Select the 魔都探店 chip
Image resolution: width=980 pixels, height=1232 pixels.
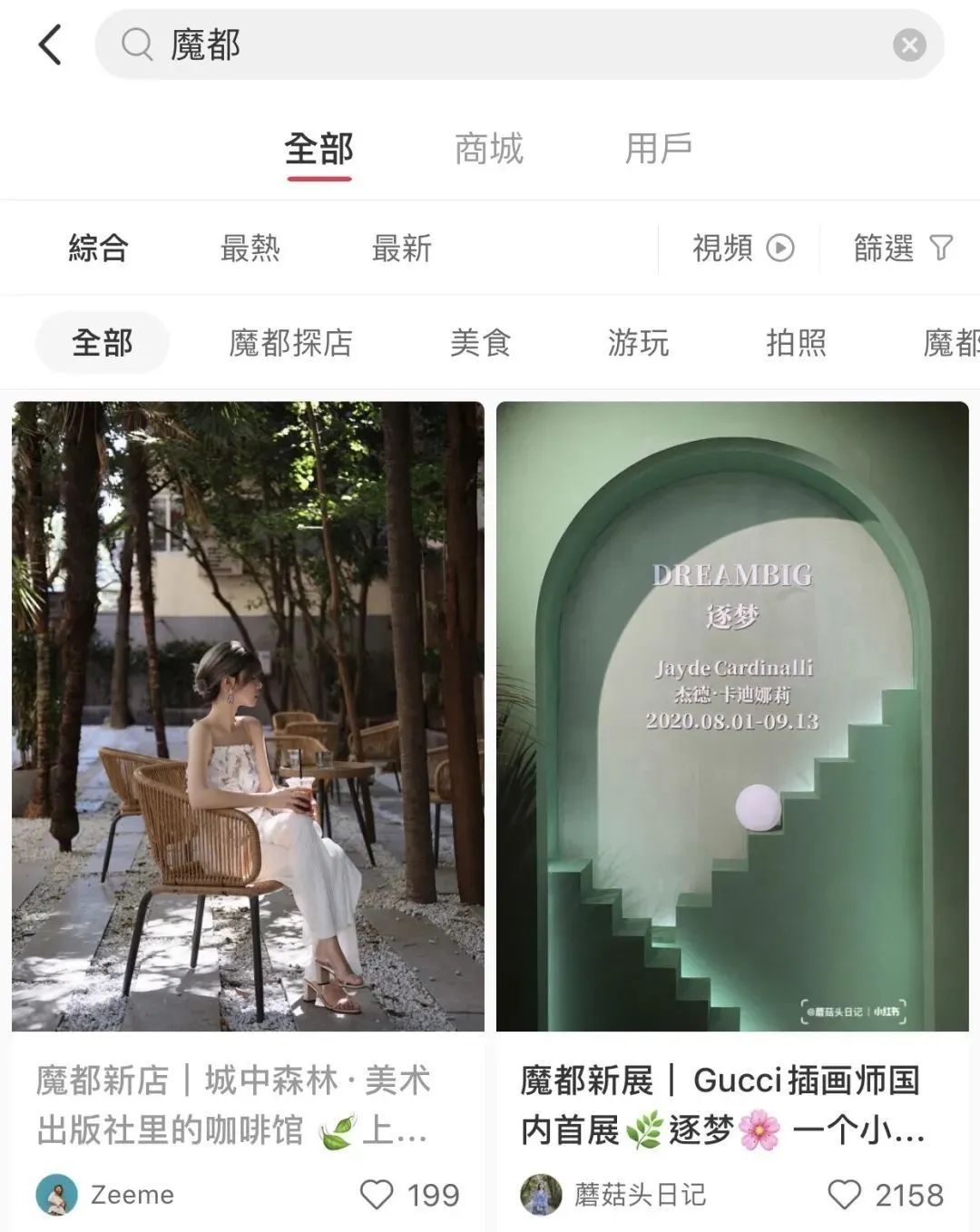point(290,343)
